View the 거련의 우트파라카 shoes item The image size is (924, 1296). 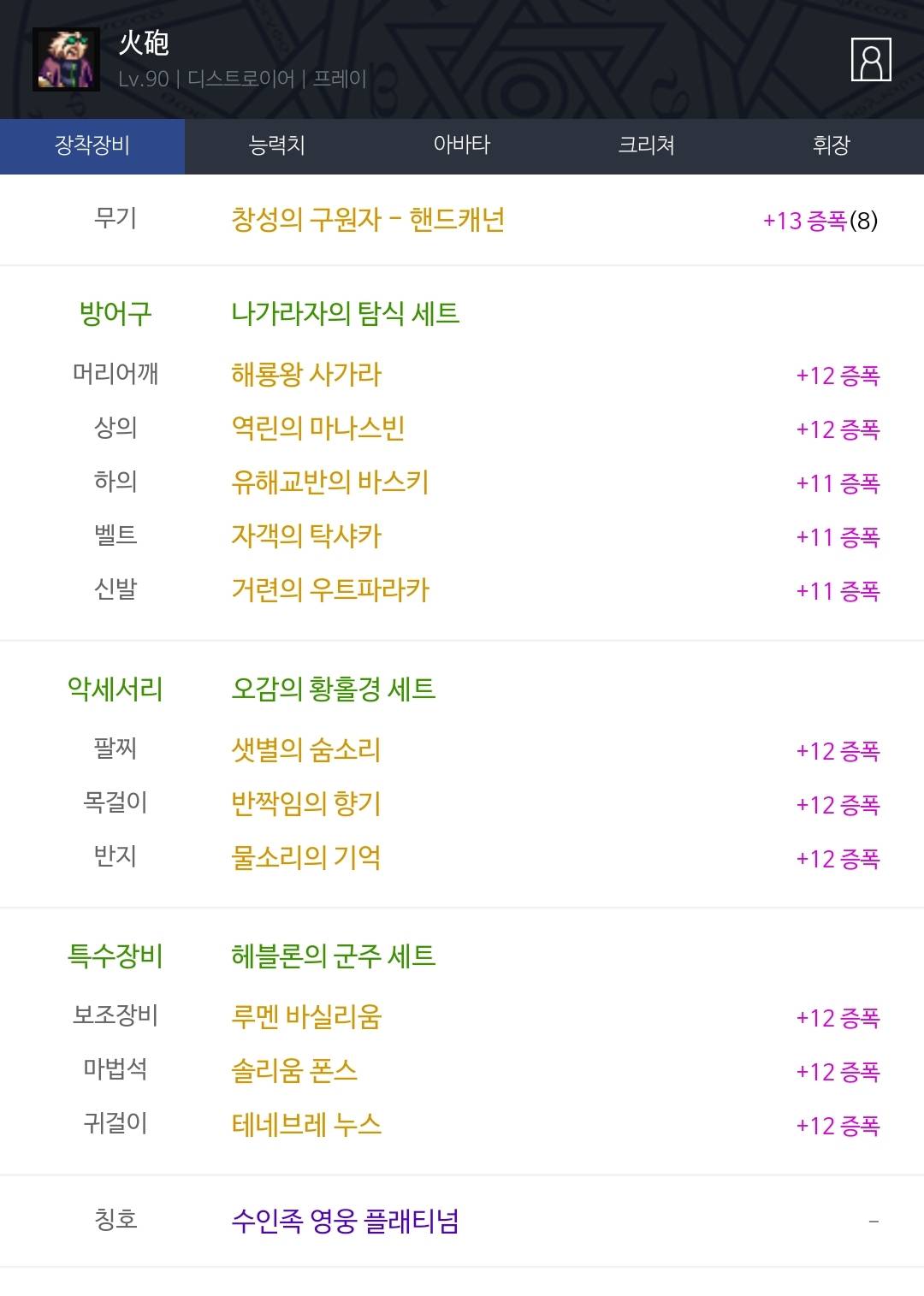pyautogui.click(x=330, y=590)
